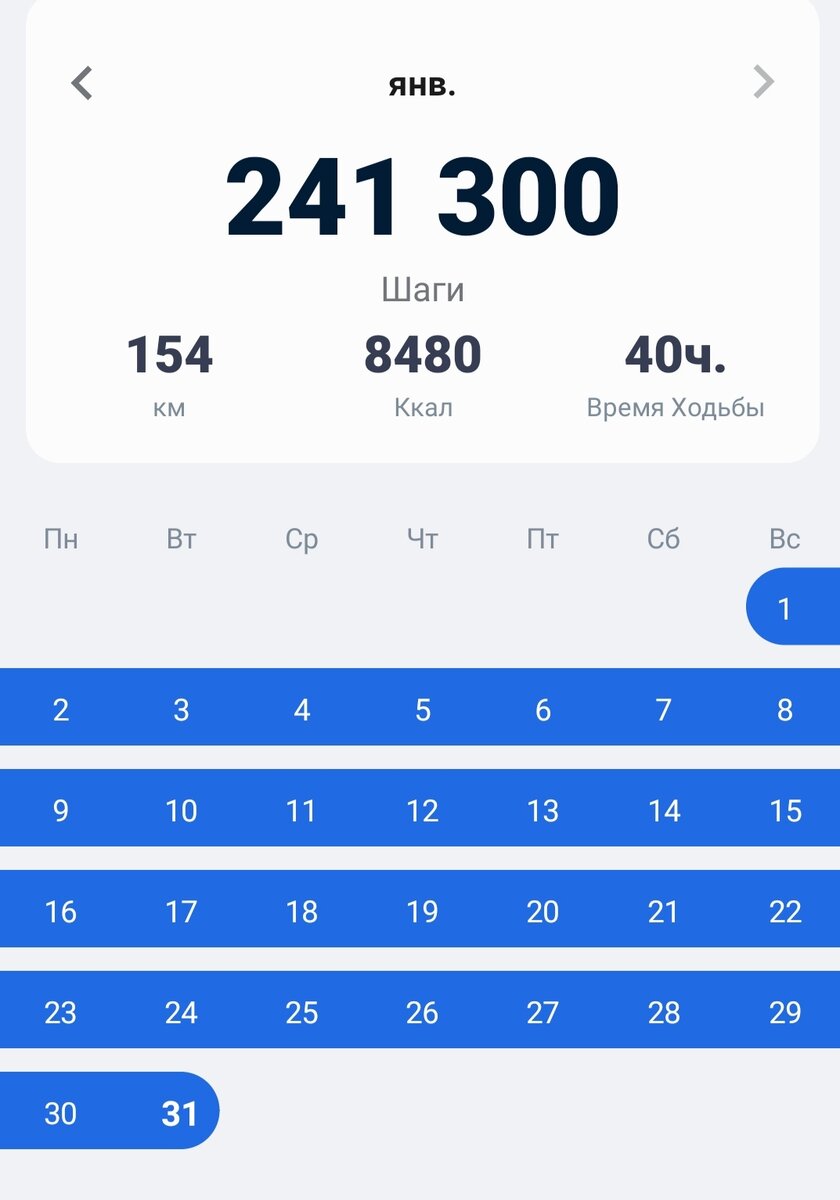Select January 25
The height and width of the screenshot is (1200, 840).
[302, 1012]
